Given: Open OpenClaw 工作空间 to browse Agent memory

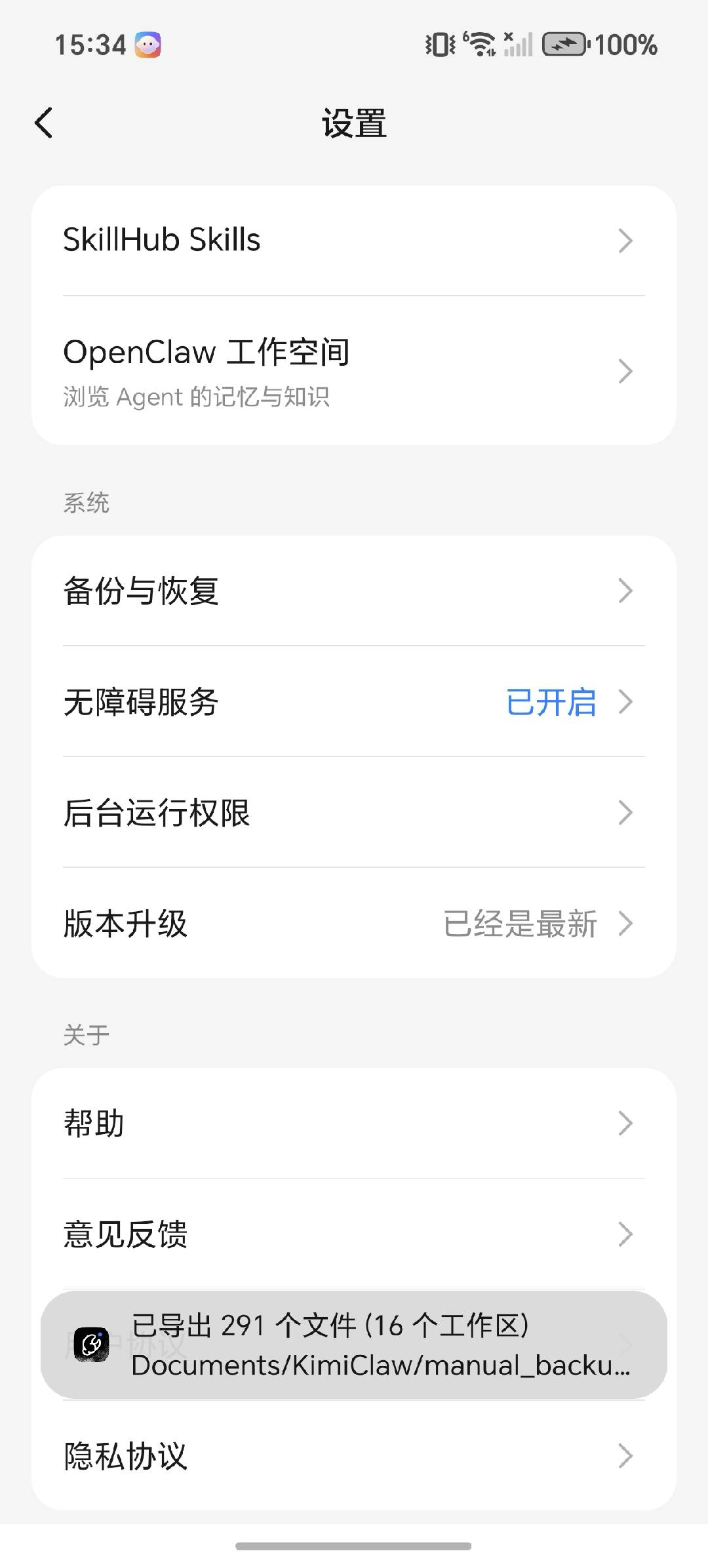Looking at the screenshot, I should tap(354, 371).
